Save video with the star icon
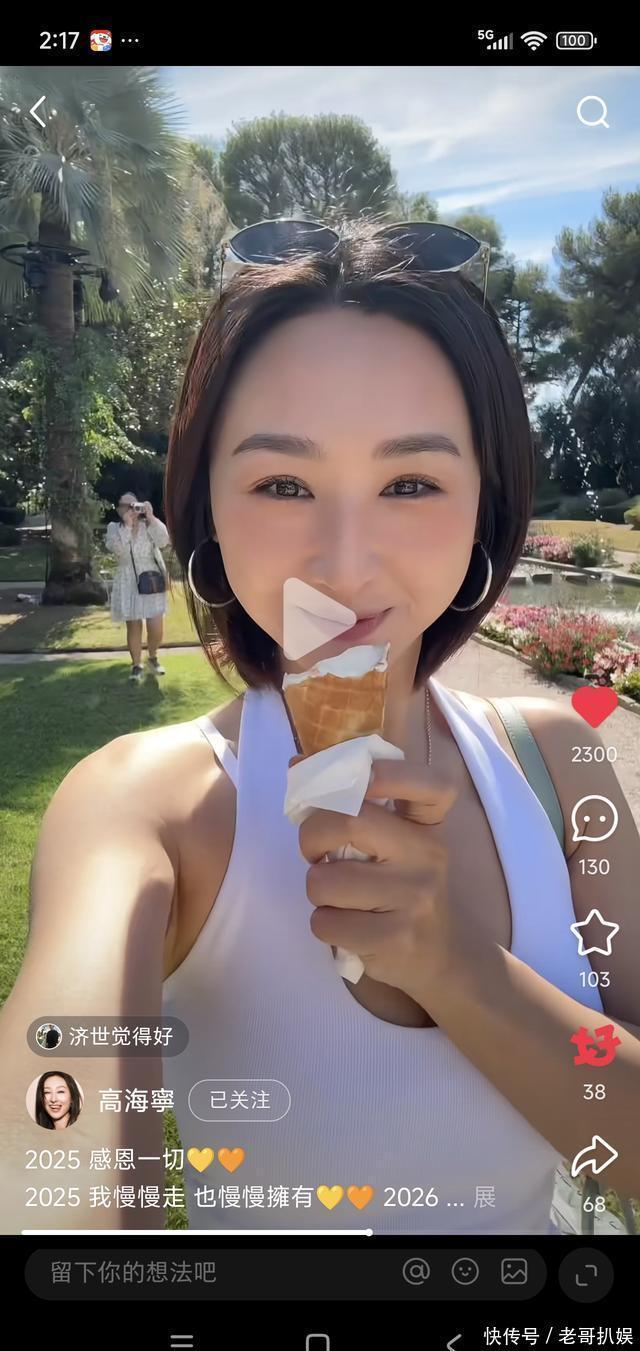This screenshot has height=1351, width=640. pos(594,932)
